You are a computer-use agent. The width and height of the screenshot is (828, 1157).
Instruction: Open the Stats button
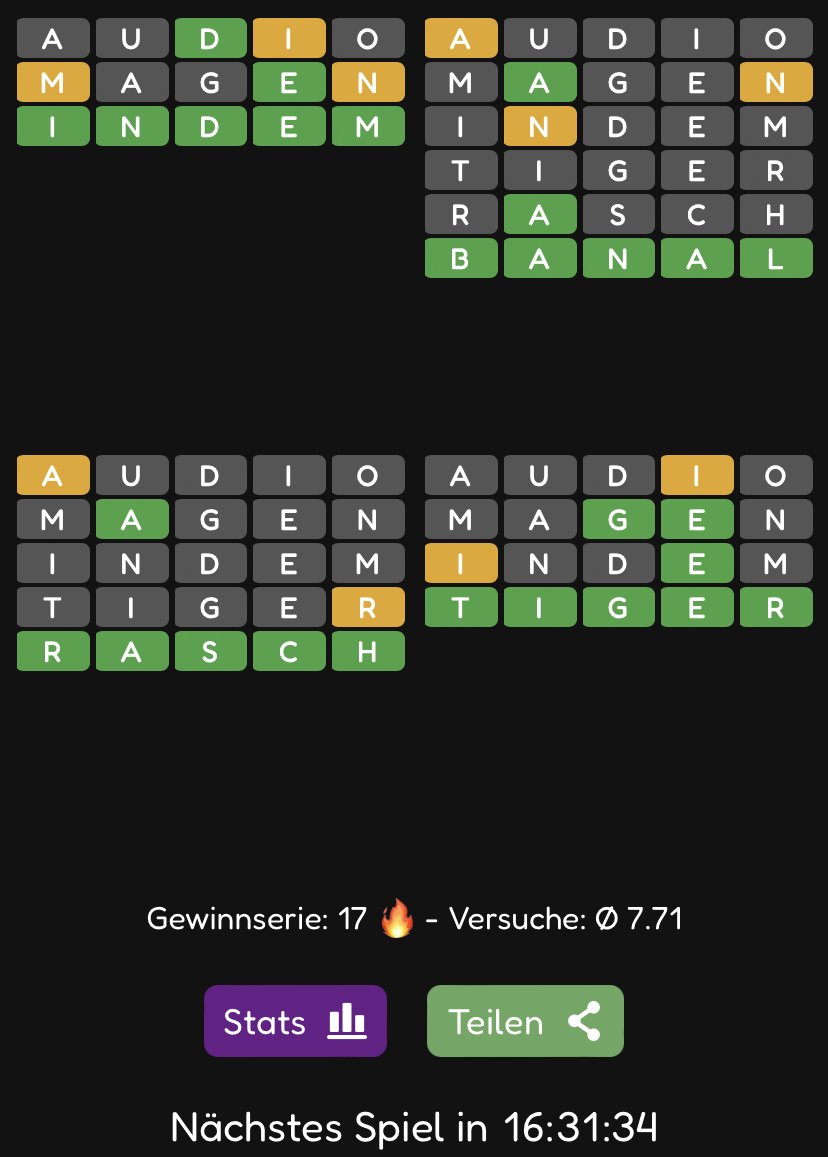295,1021
